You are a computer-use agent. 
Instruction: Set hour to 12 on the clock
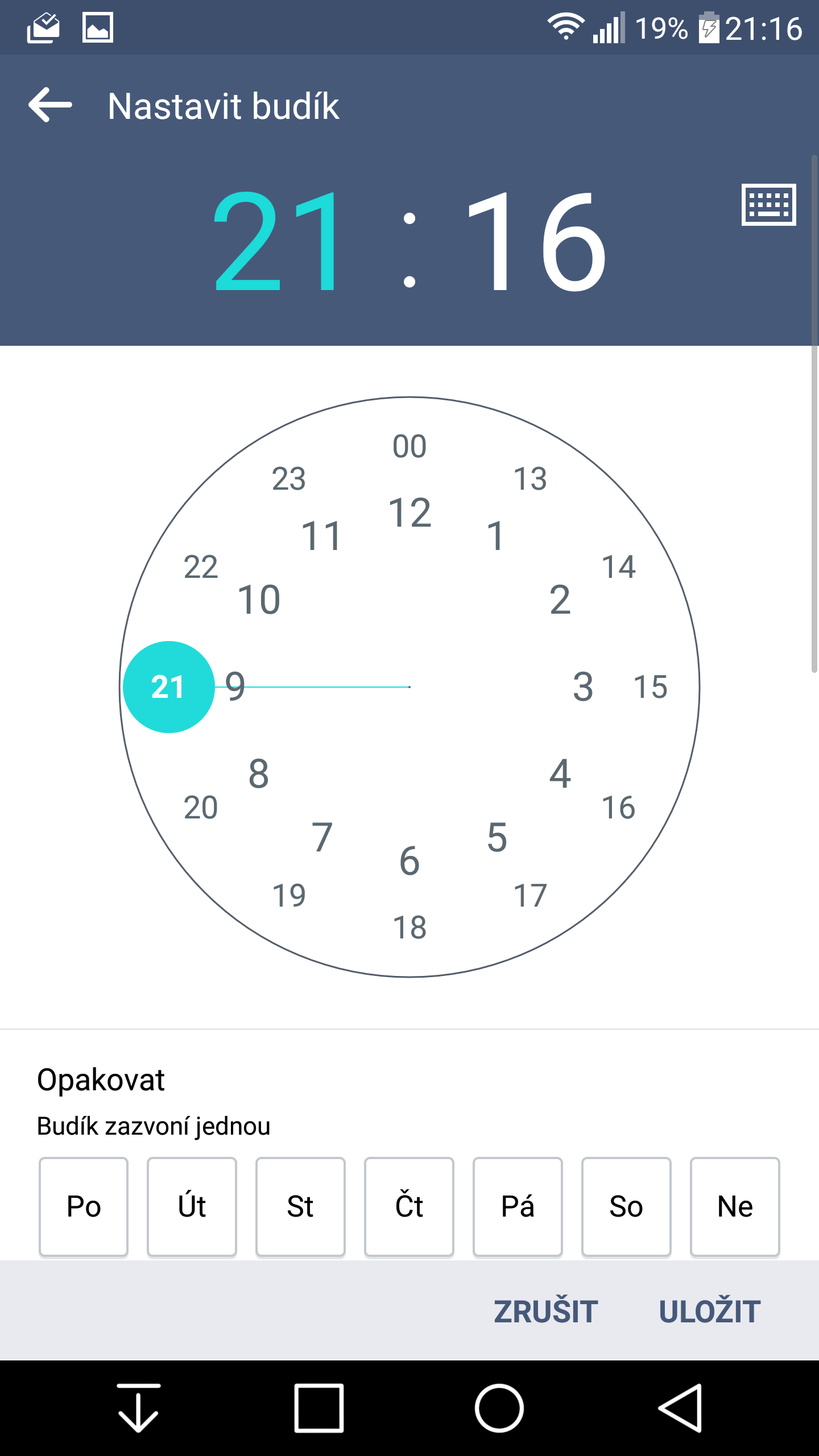tap(409, 512)
